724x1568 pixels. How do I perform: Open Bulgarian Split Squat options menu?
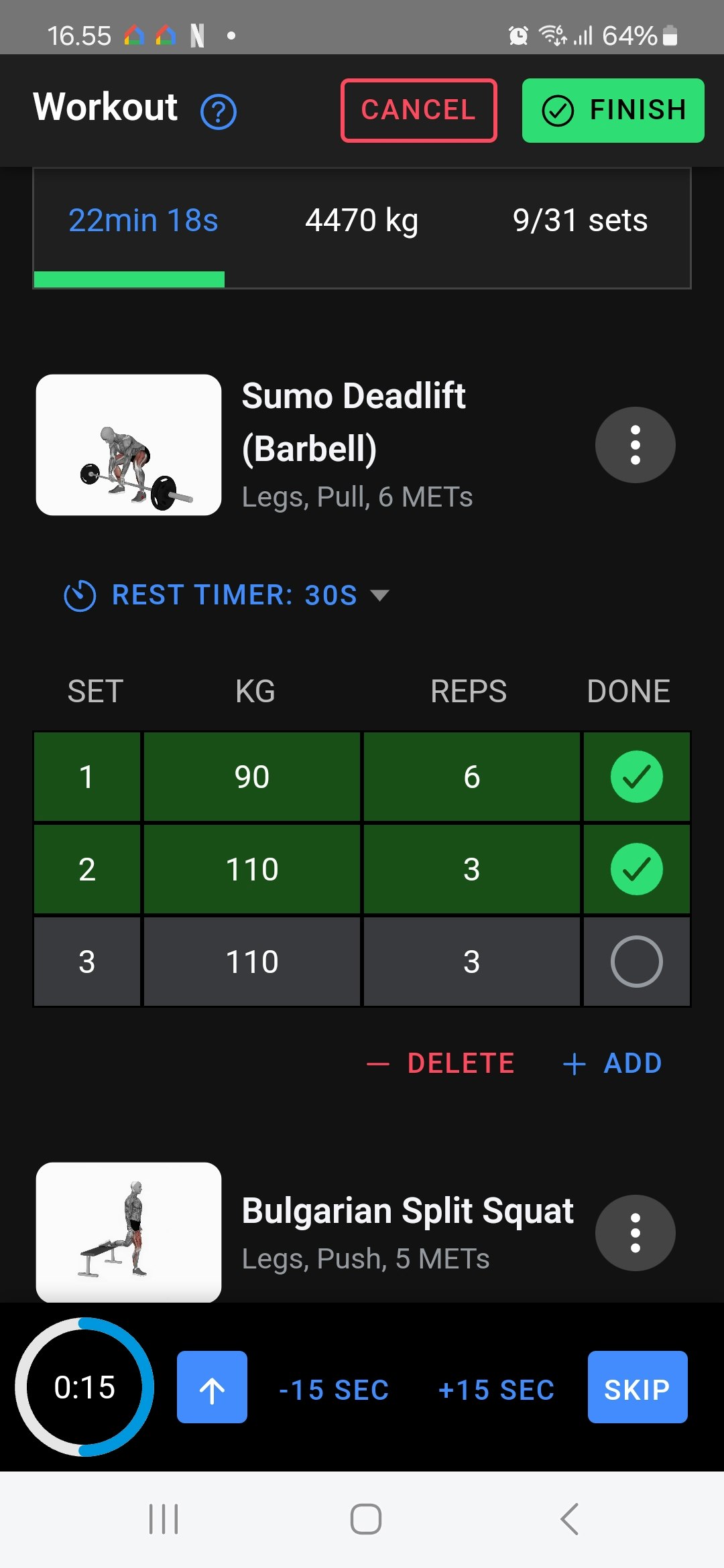(636, 1233)
